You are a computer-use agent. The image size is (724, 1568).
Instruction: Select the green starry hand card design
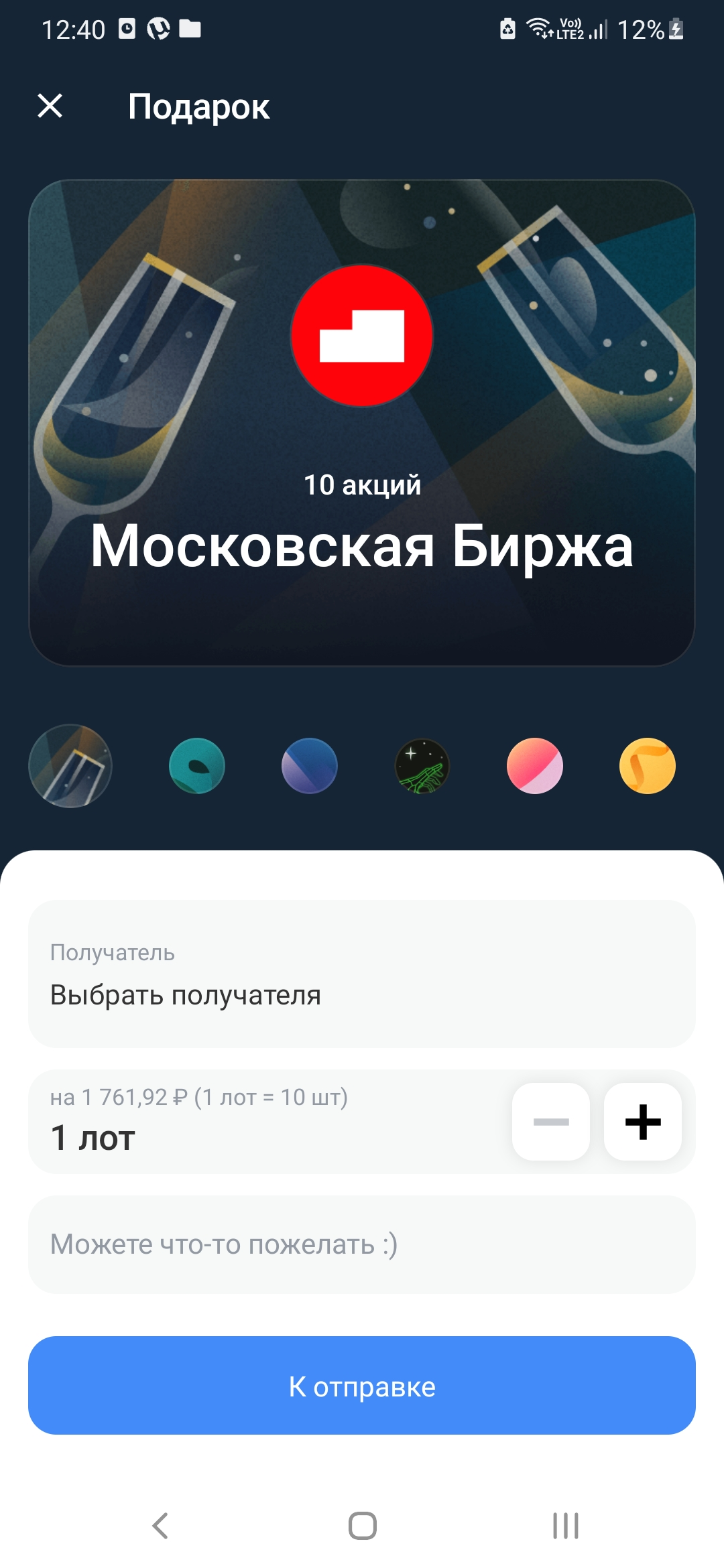(x=422, y=766)
